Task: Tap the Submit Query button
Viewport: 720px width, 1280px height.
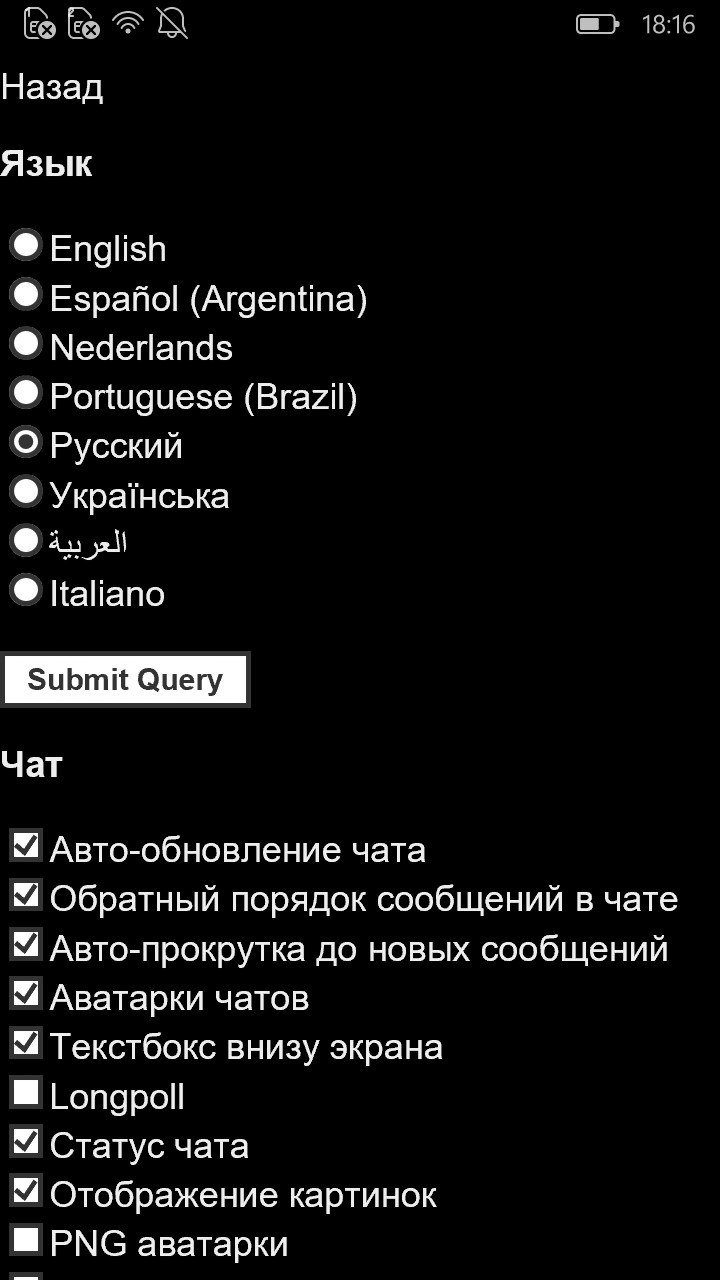Action: [125, 680]
